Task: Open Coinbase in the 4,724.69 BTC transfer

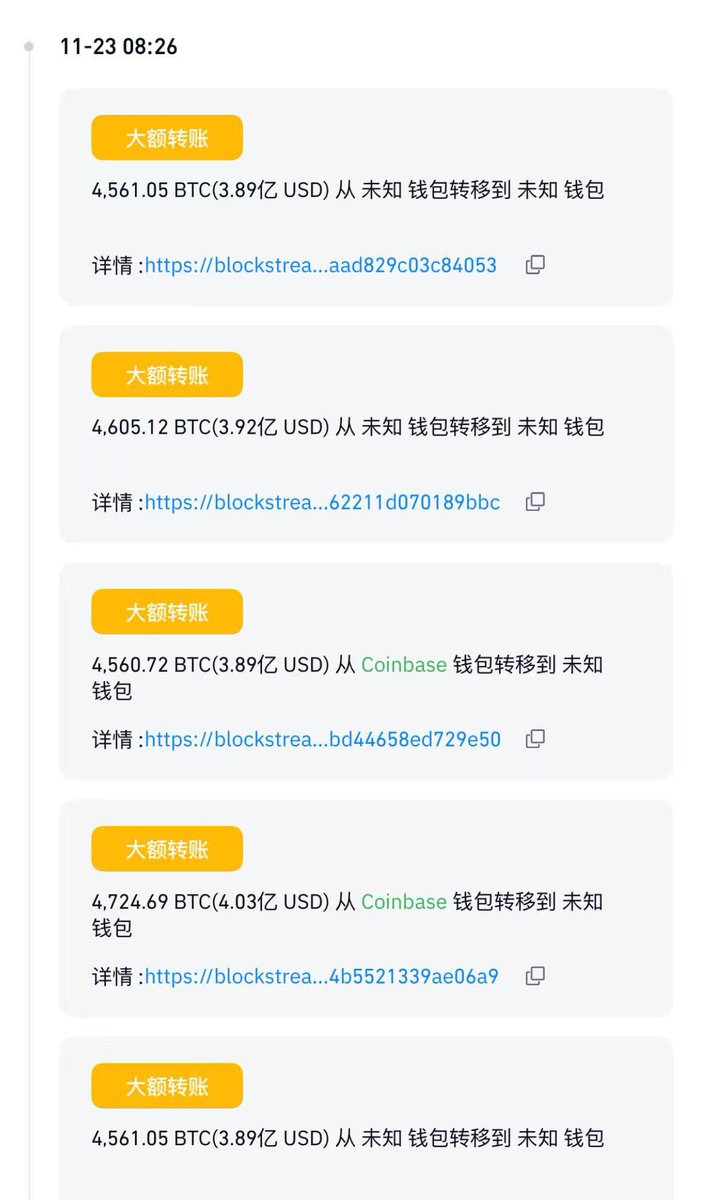Action: pos(403,902)
